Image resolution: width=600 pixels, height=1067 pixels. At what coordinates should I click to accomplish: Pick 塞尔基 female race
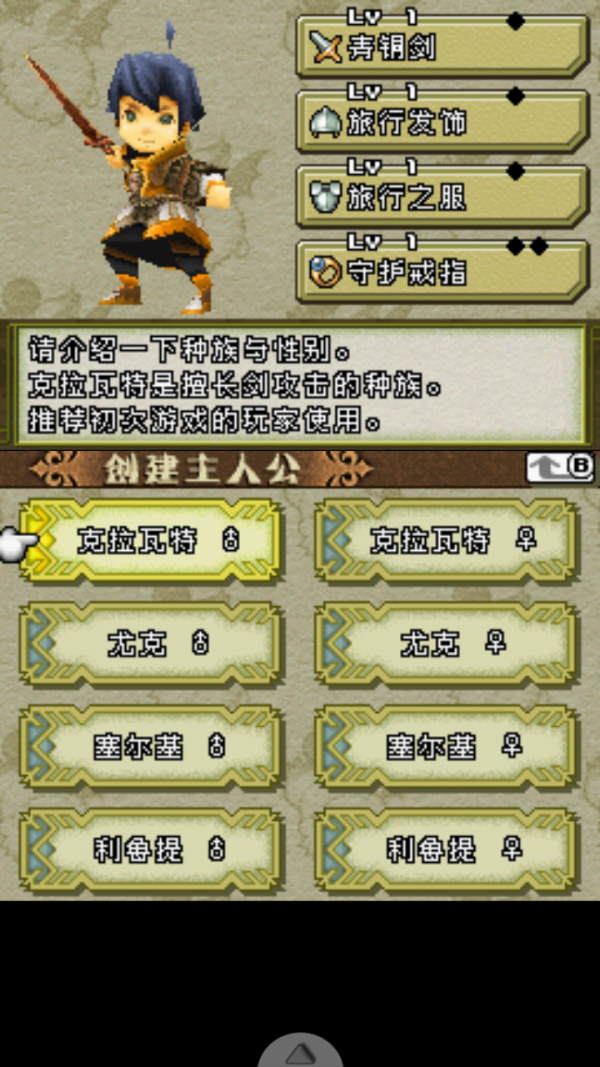pos(447,747)
